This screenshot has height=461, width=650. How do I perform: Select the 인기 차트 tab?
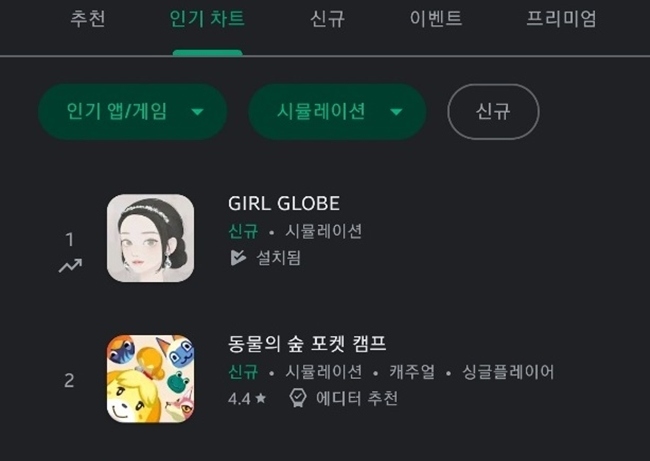click(207, 19)
